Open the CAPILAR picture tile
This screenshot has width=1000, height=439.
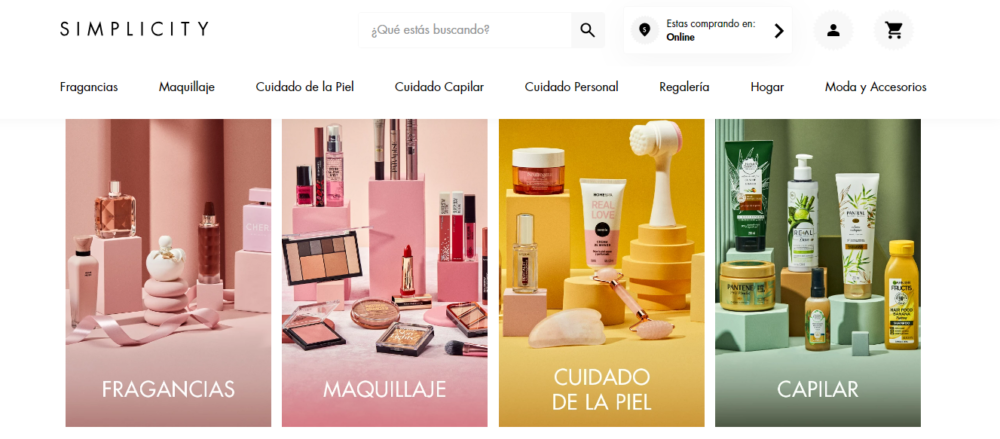(x=817, y=272)
